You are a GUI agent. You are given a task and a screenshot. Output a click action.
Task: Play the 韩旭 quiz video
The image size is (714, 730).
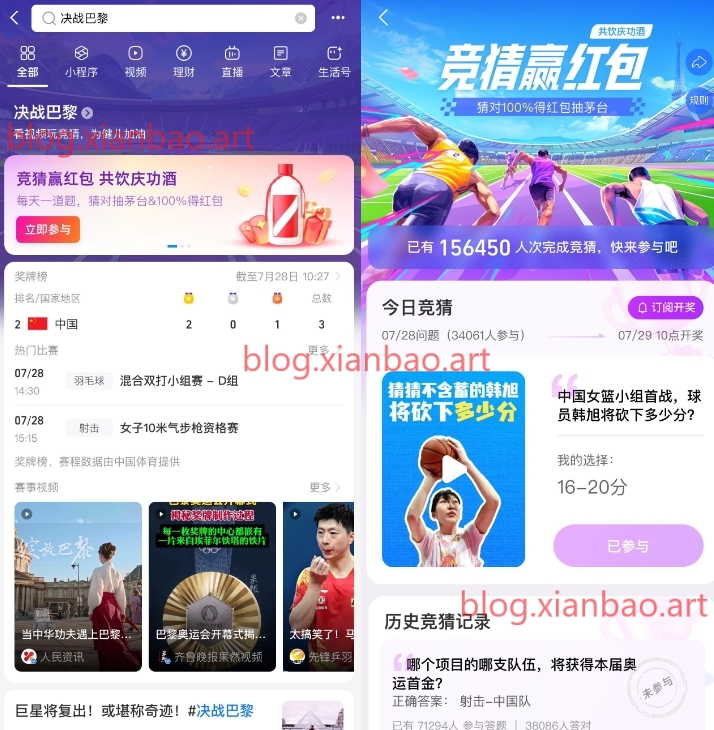453,469
